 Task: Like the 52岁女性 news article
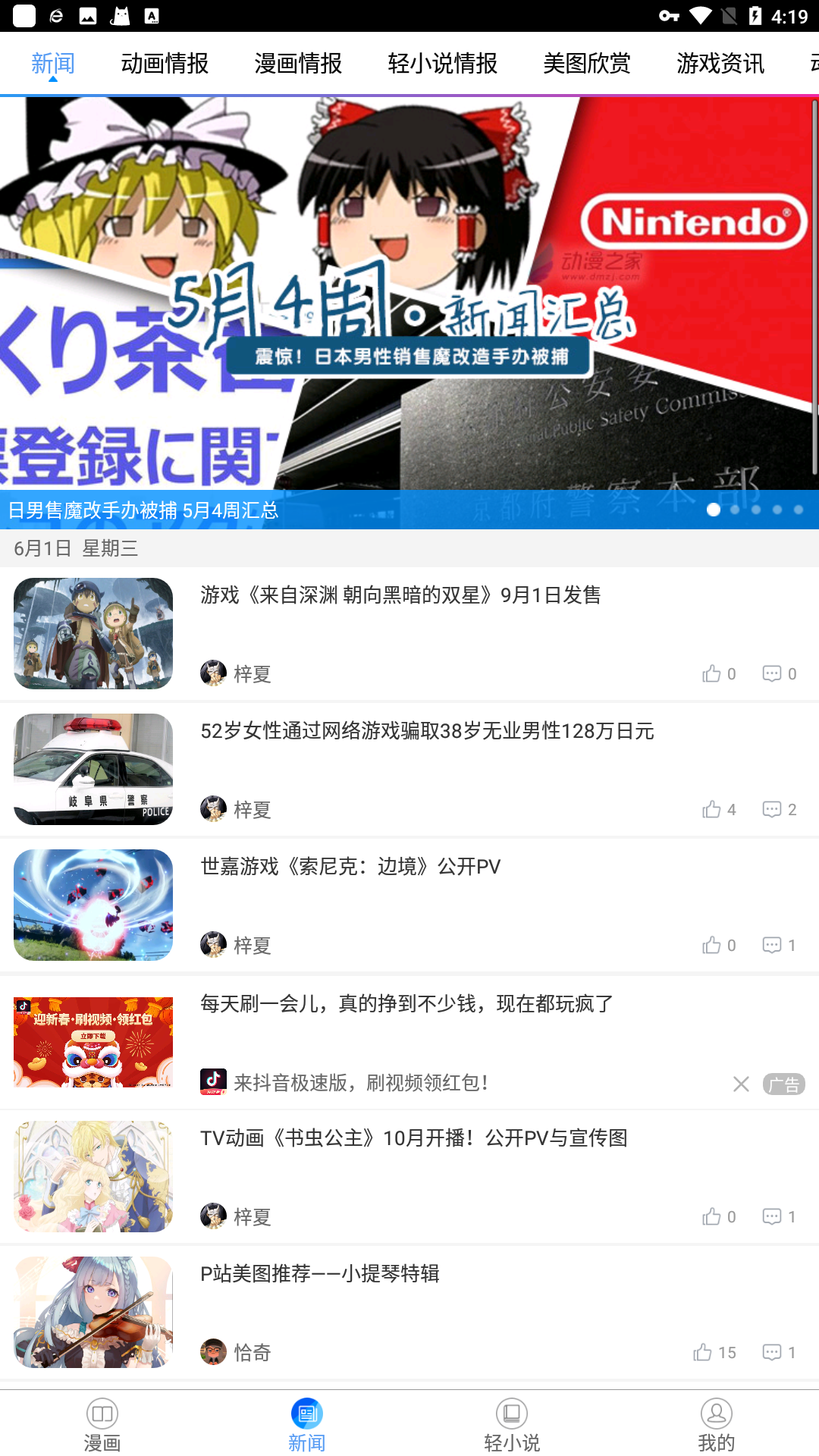[x=711, y=809]
